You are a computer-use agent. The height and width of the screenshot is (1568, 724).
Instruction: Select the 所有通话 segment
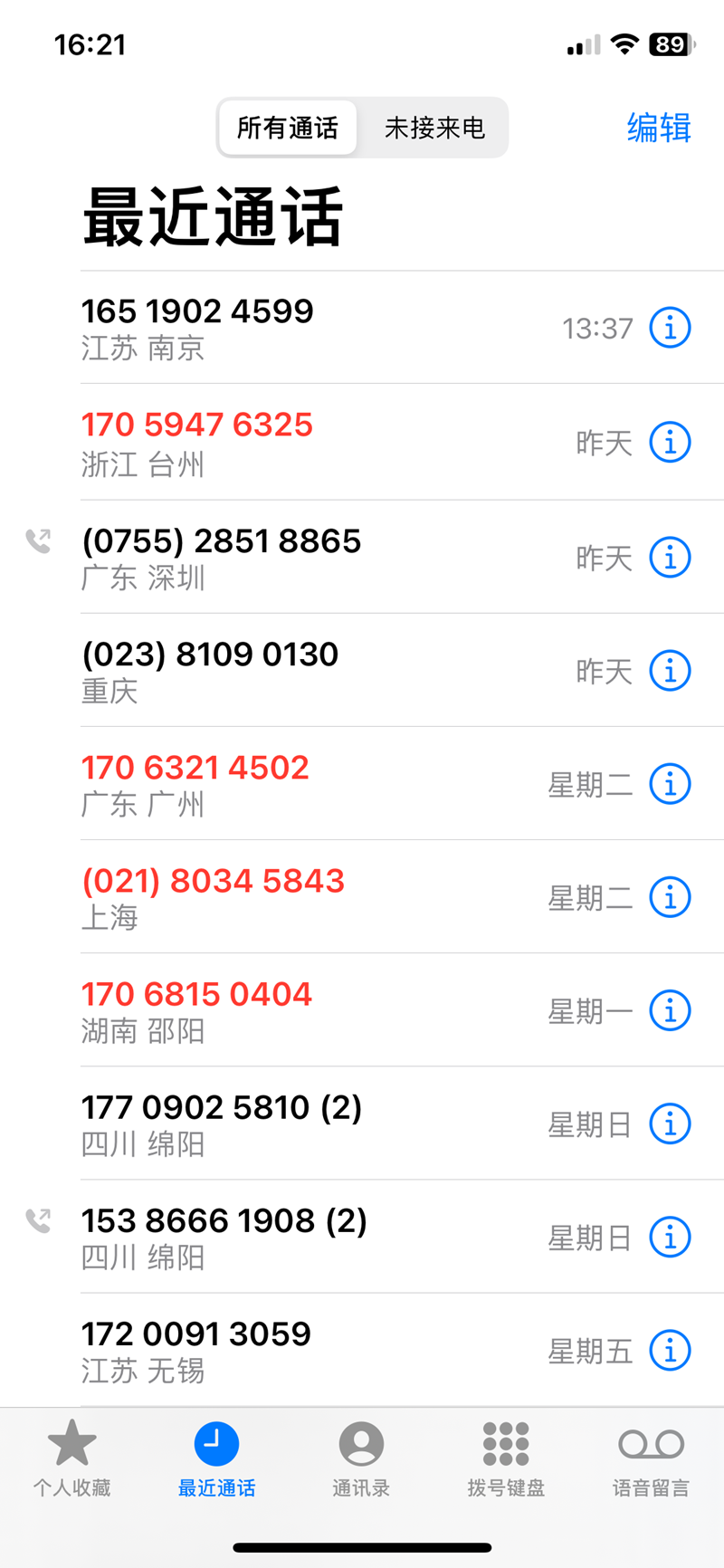click(288, 128)
